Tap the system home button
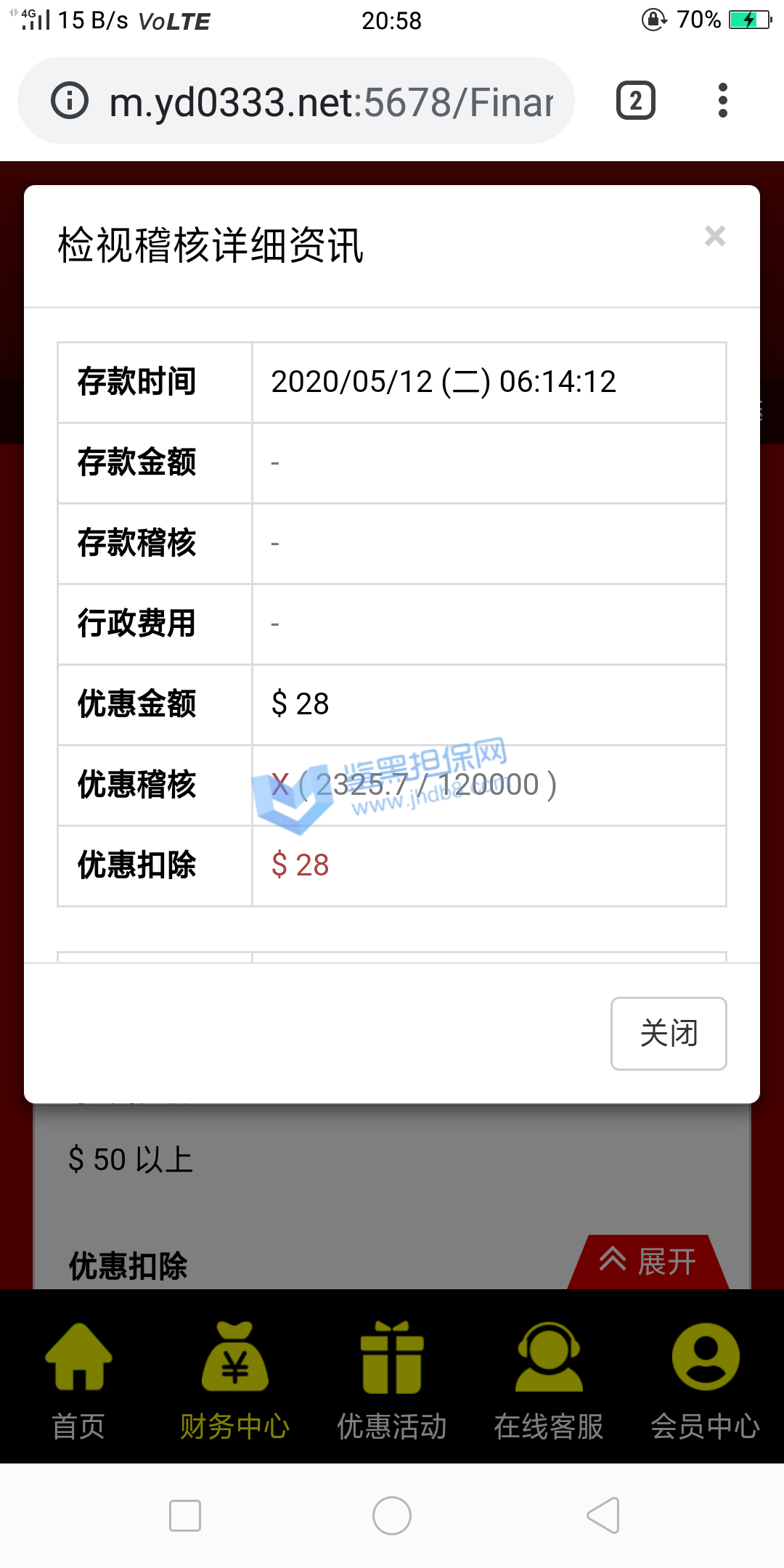The image size is (784, 1568). tap(391, 1515)
